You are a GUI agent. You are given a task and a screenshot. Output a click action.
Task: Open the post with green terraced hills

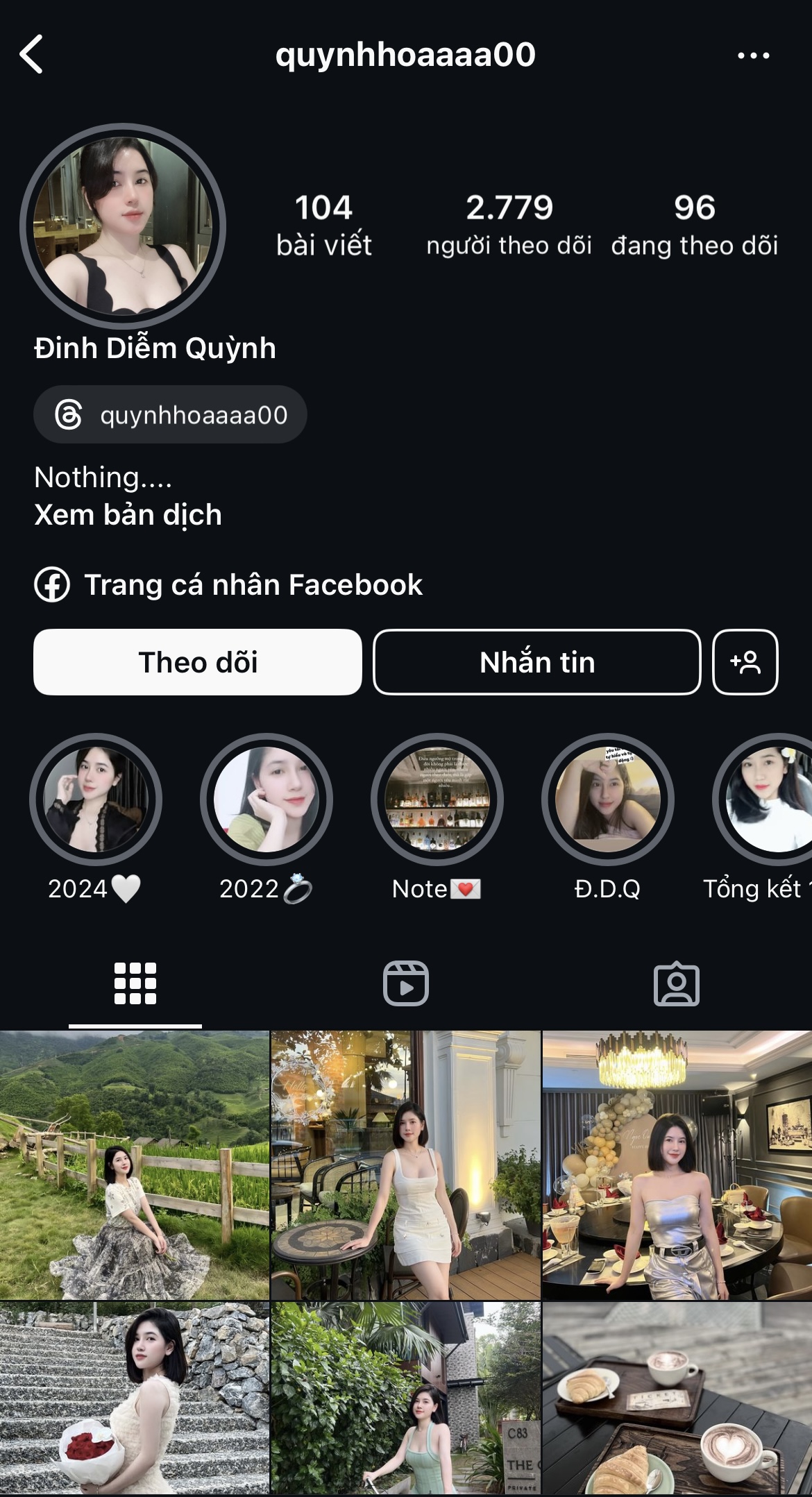134,1165
